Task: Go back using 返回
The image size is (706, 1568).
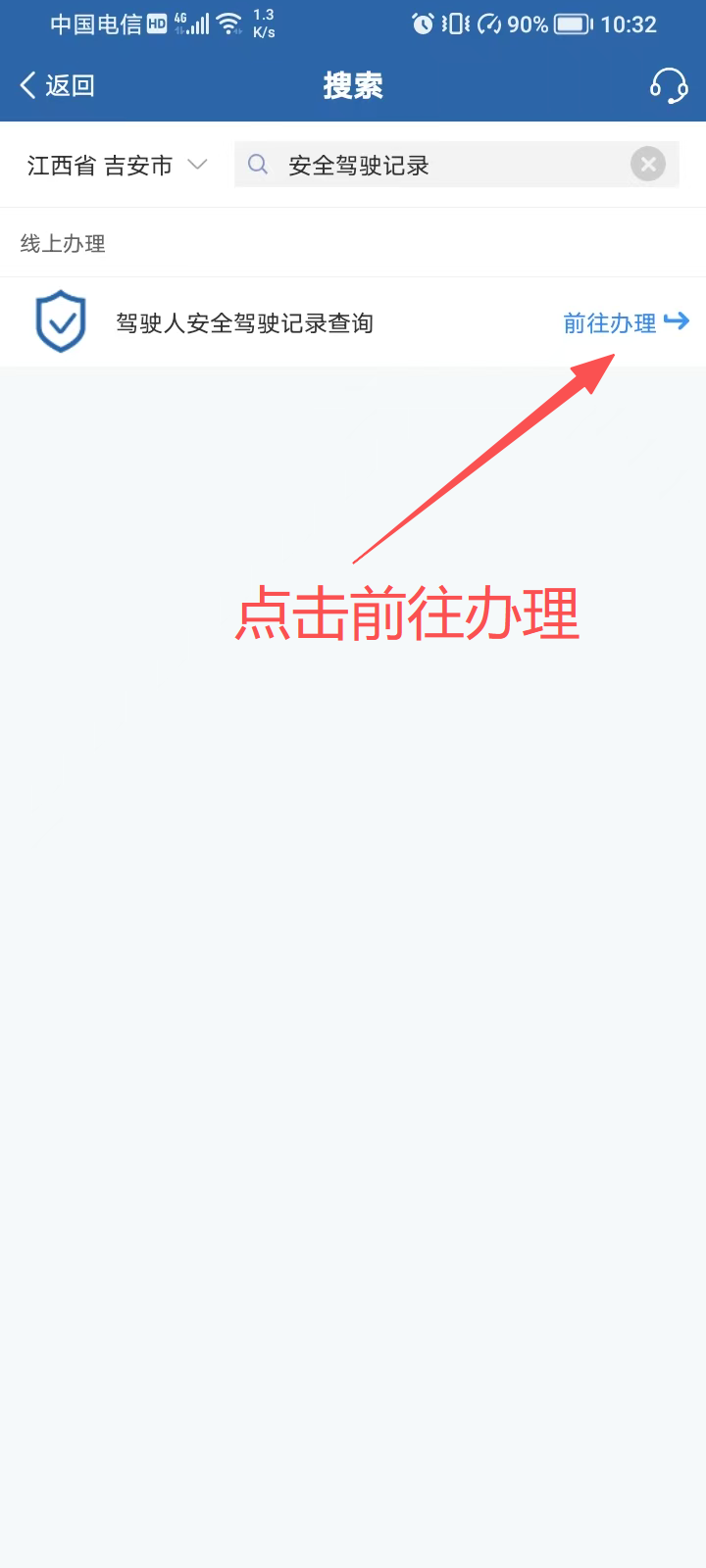Action: click(x=57, y=85)
